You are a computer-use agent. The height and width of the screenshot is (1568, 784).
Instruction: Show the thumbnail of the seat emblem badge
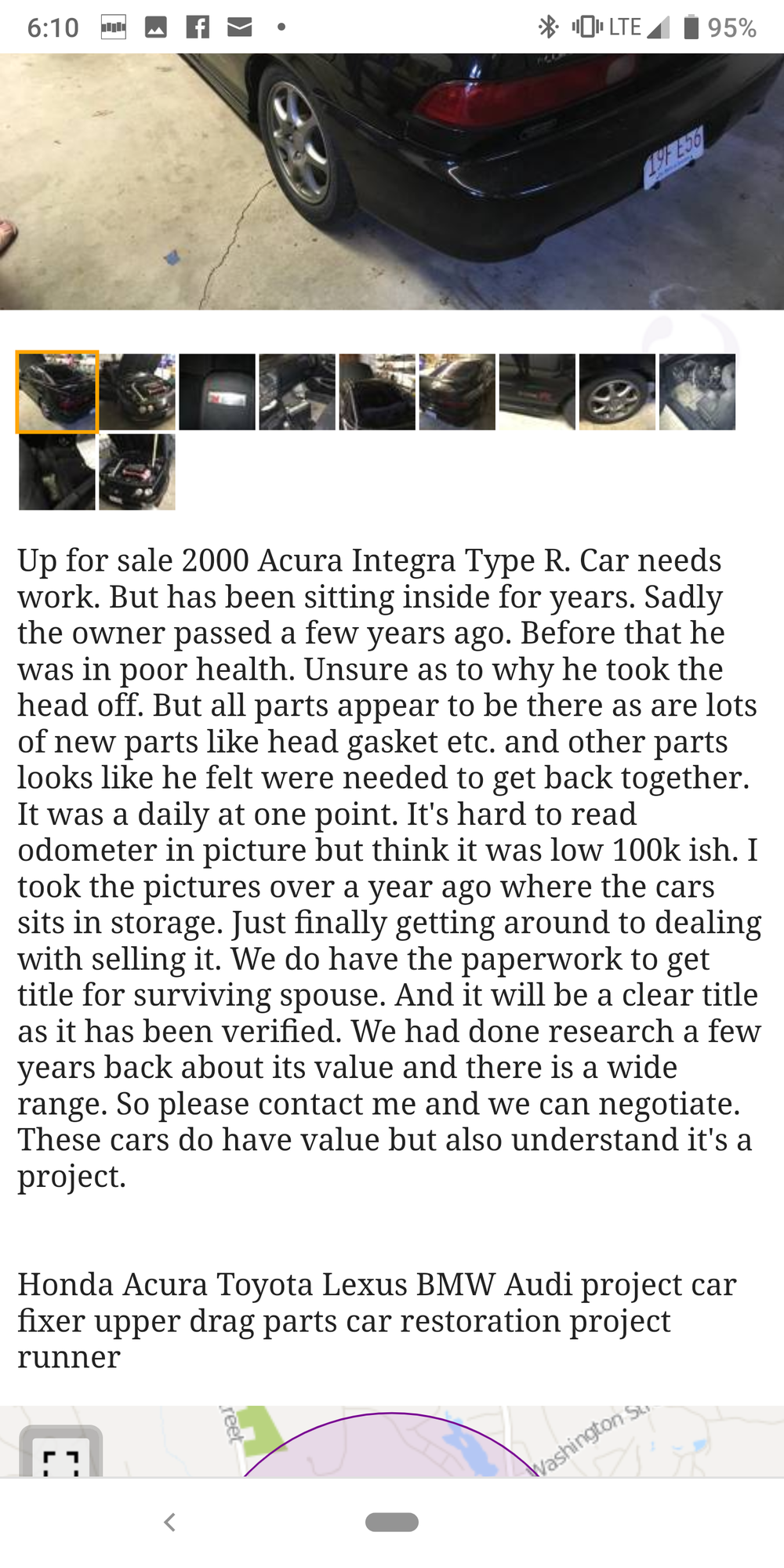[x=217, y=392]
